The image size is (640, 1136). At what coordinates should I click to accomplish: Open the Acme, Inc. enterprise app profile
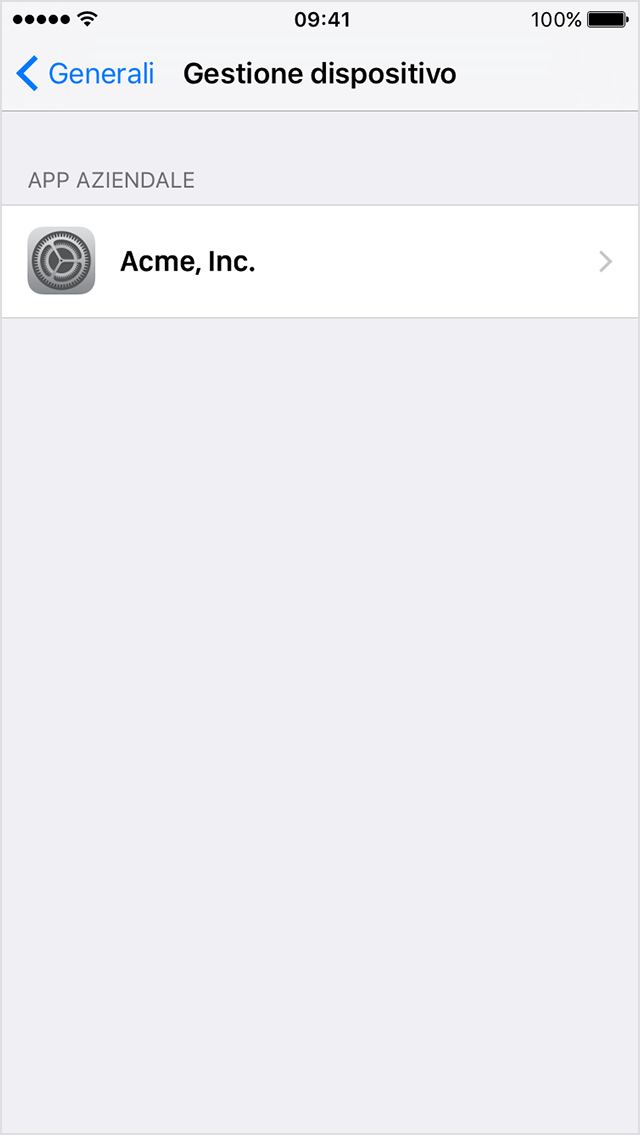(x=320, y=261)
